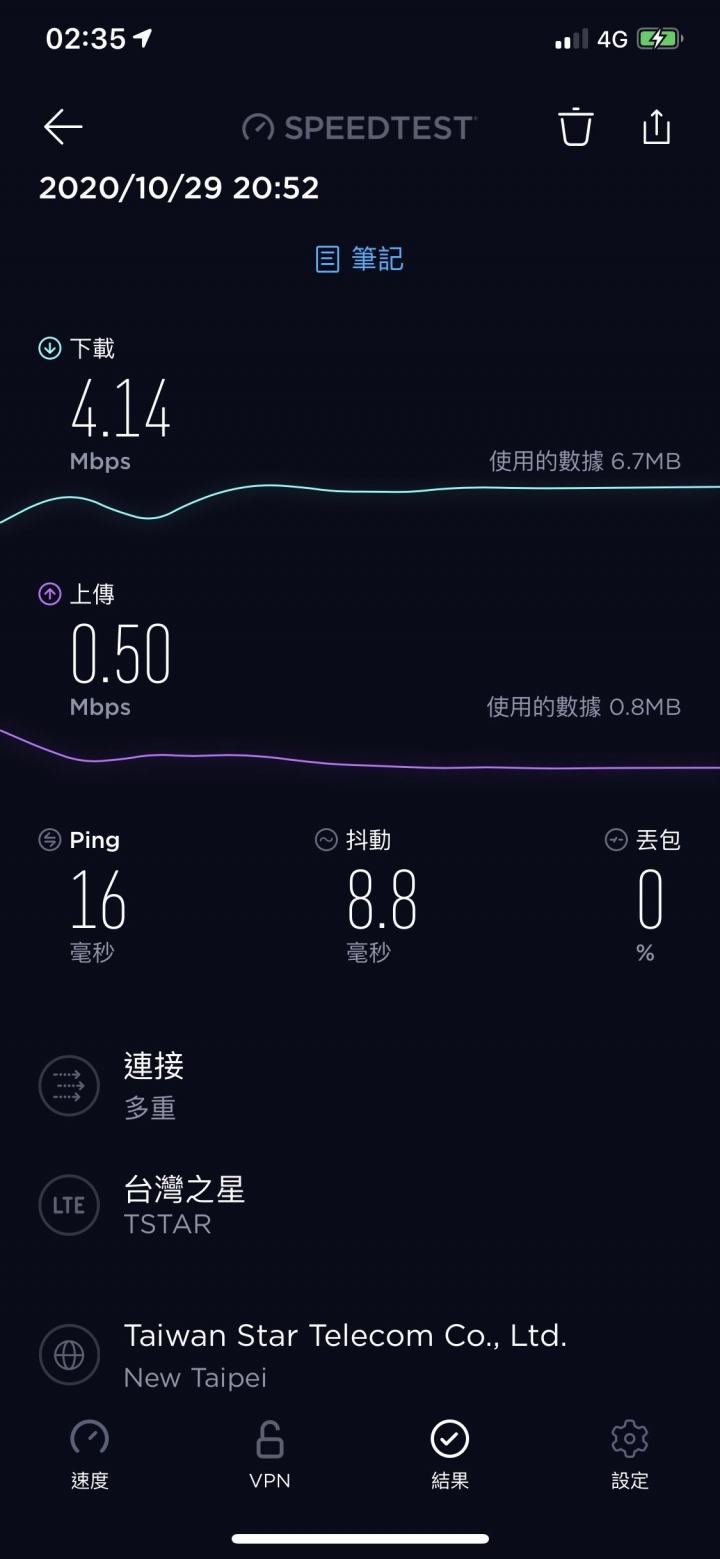The image size is (720, 1559).
Task: Share this speed test result
Action: [656, 126]
